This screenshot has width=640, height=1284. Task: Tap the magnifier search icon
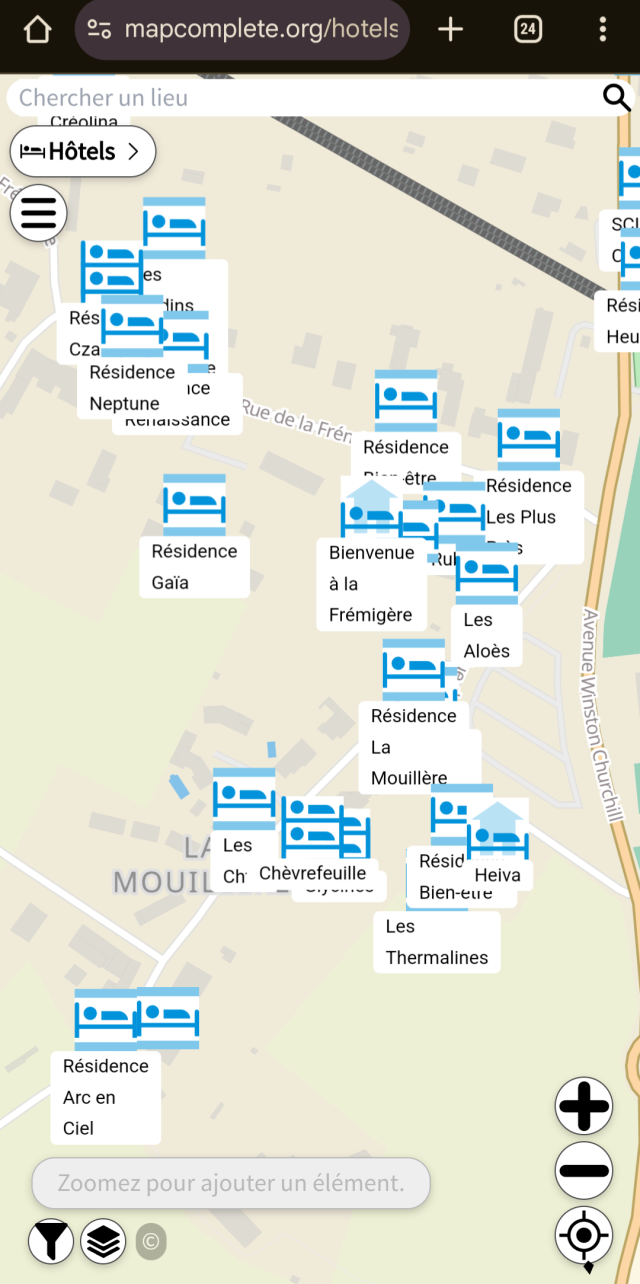[x=617, y=98]
